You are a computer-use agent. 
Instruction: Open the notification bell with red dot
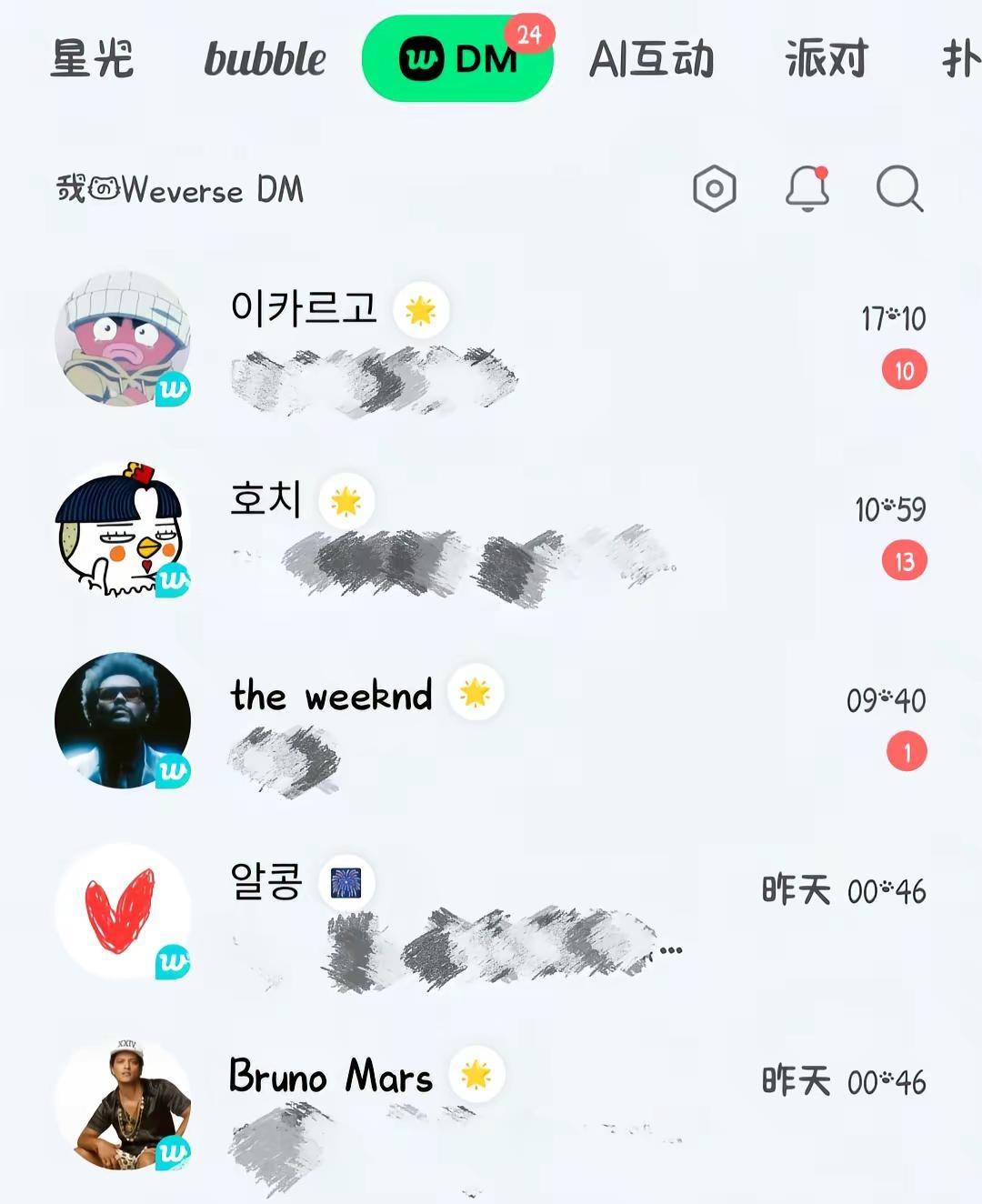point(807,189)
